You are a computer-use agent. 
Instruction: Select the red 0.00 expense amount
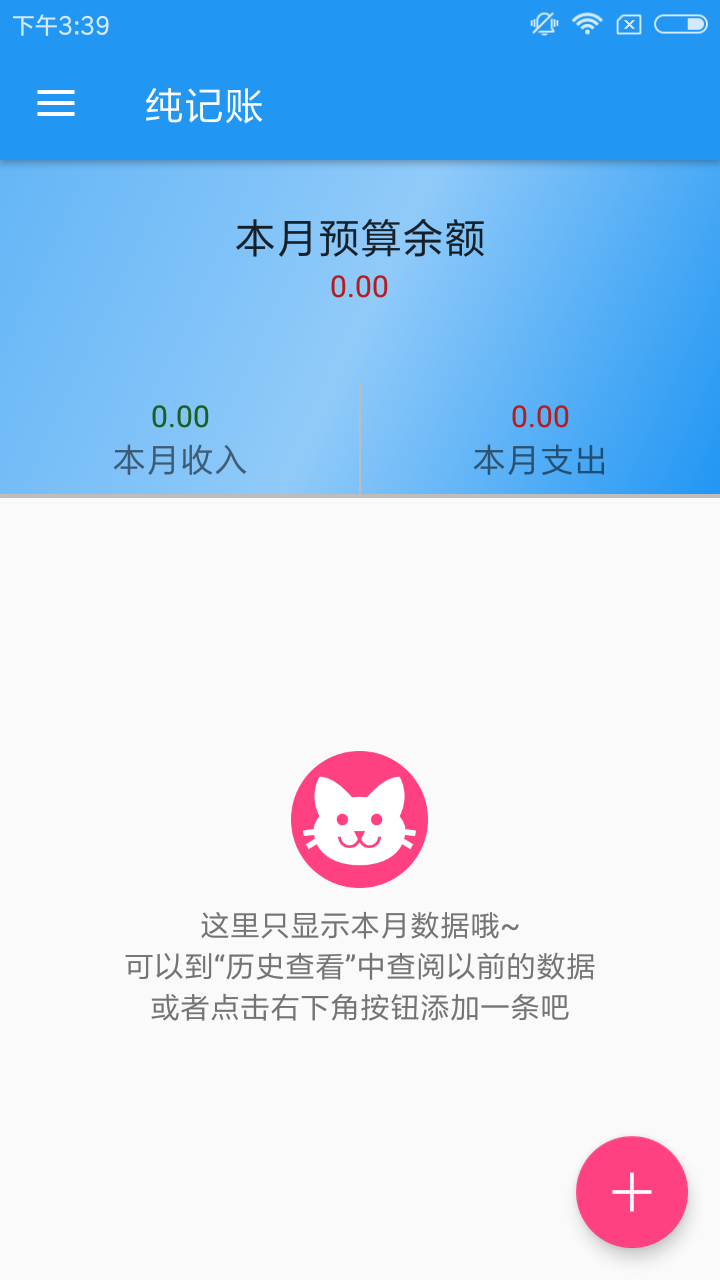tap(540, 416)
